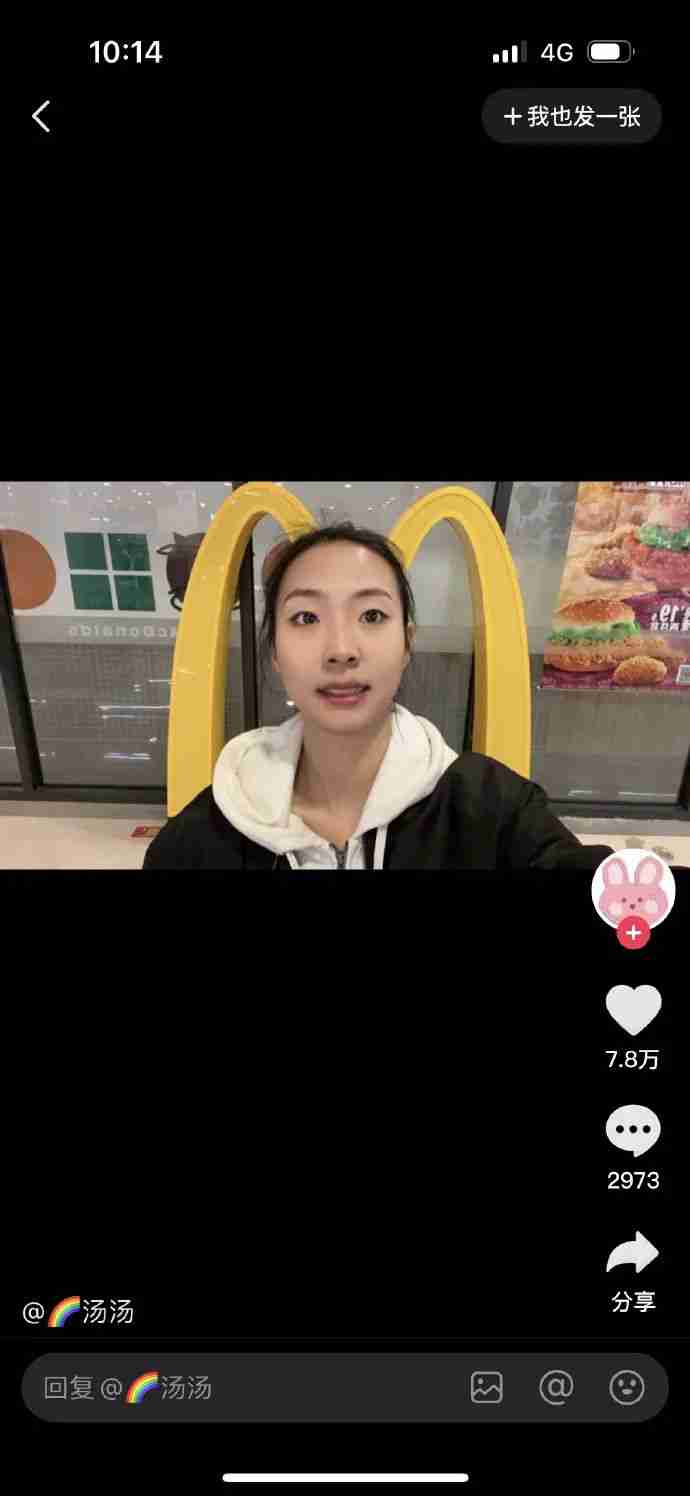Viewport: 690px width, 1496px height.
Task: Open the @汤汤 username link
Action: point(80,1311)
